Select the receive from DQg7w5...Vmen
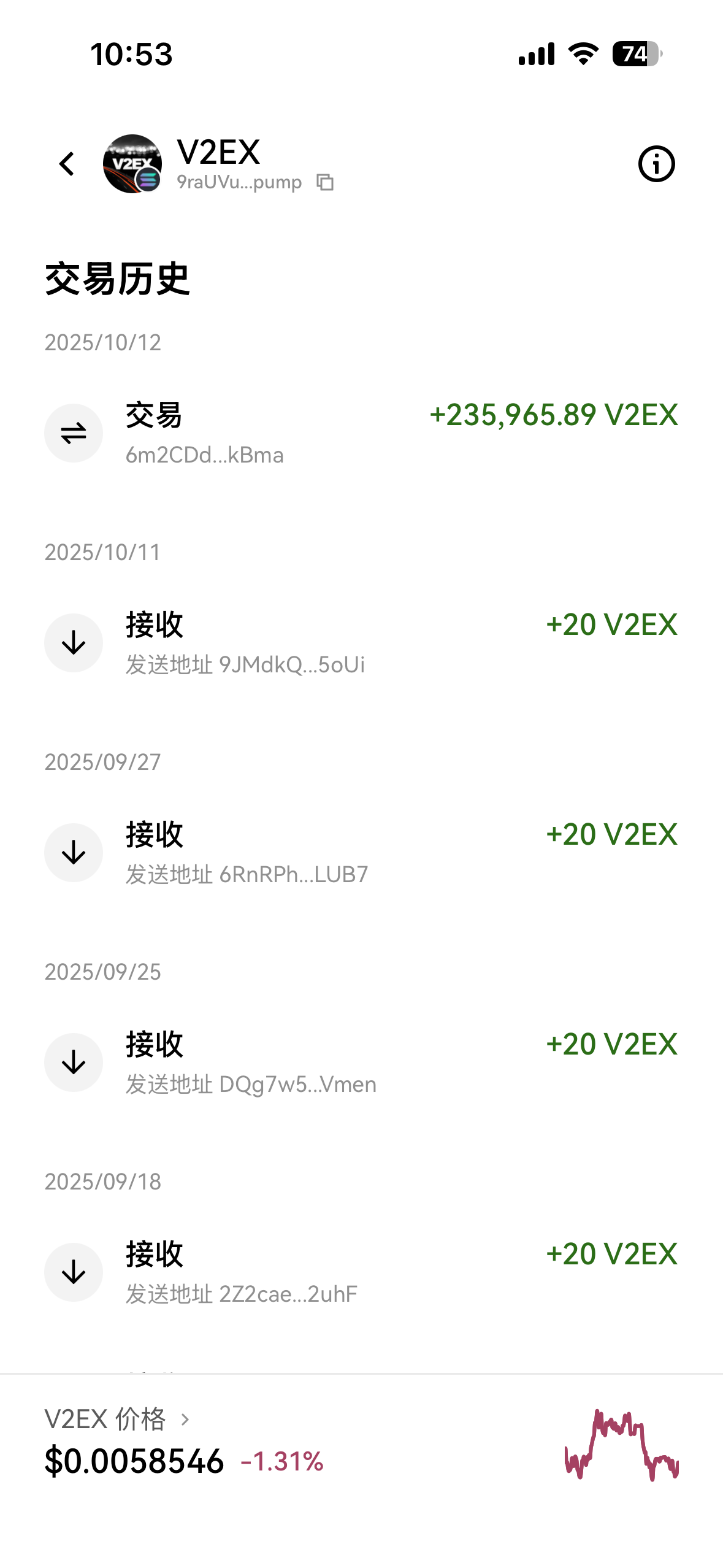The height and width of the screenshot is (1568, 723). 361,1063
